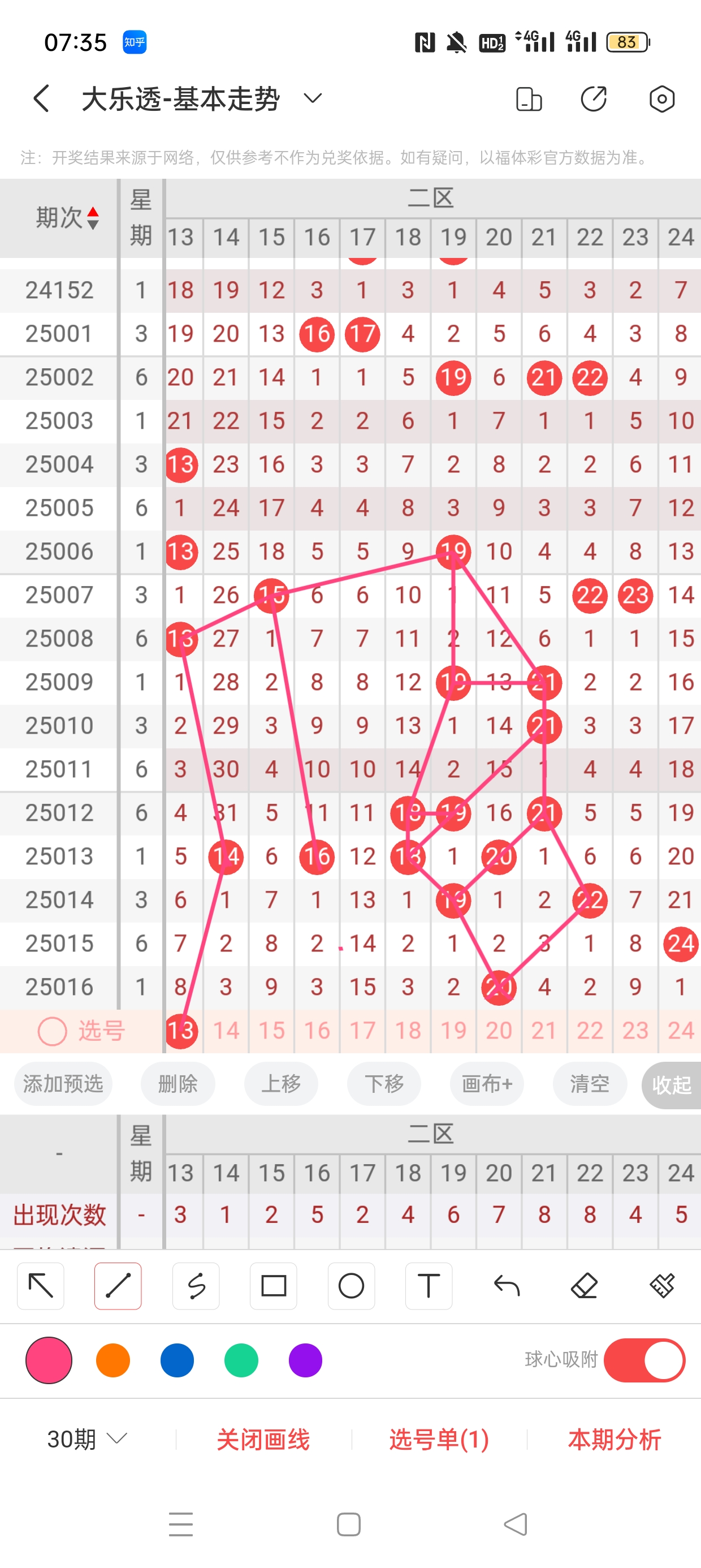Tap the 清空 button
701x1568 pixels.
pyautogui.click(x=590, y=1084)
